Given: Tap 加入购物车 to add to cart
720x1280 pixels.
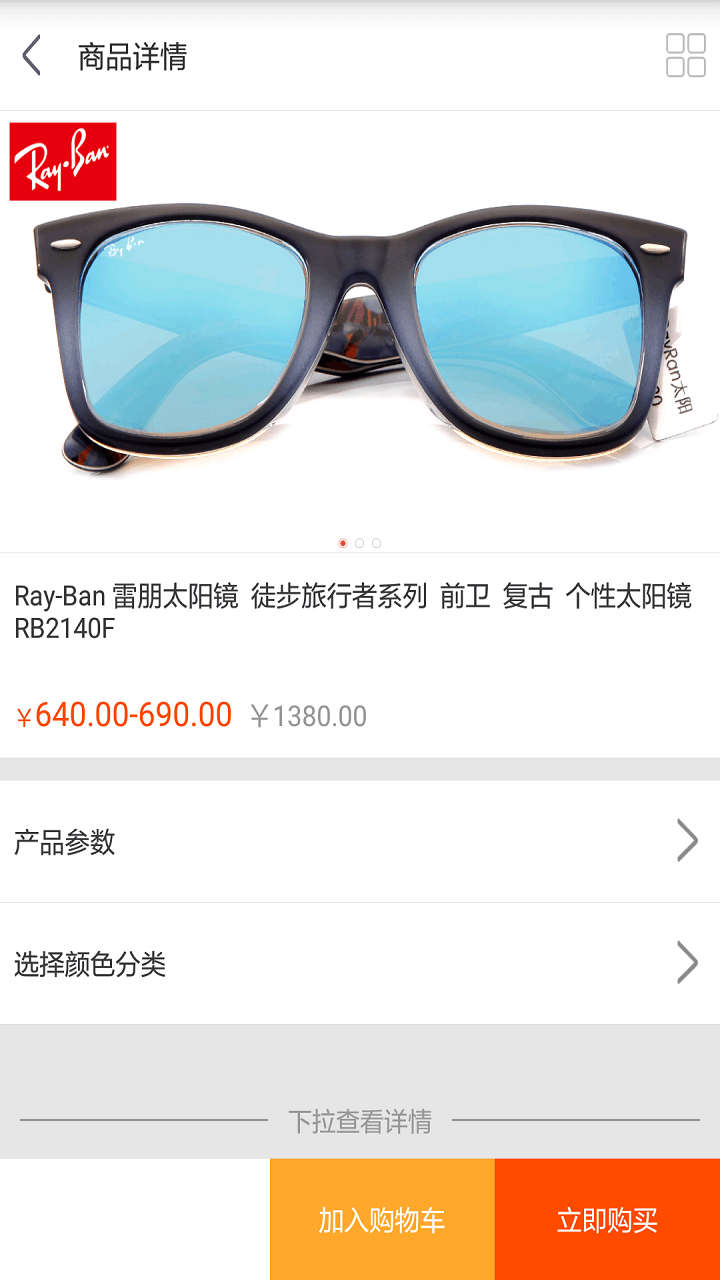Looking at the screenshot, I should click(x=380, y=1218).
